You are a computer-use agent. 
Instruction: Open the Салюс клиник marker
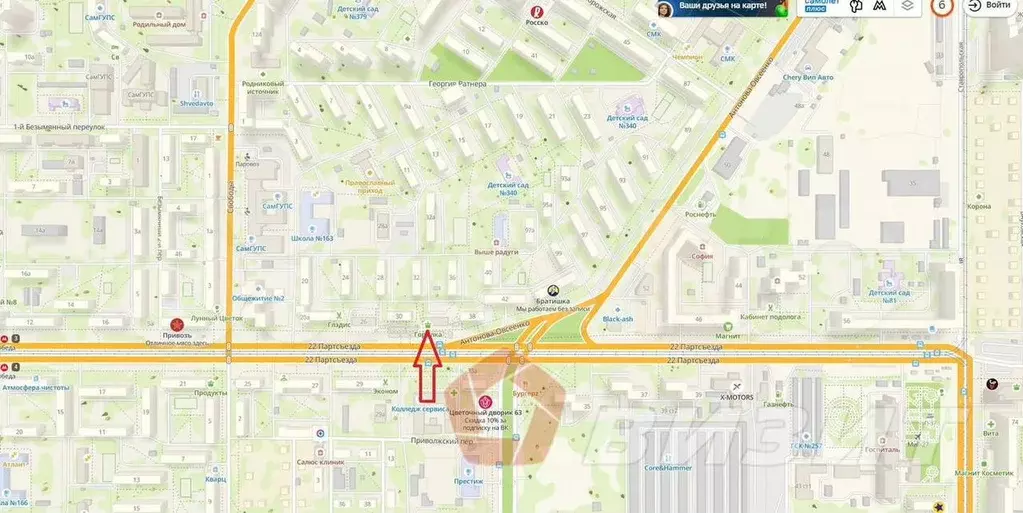pos(320,434)
